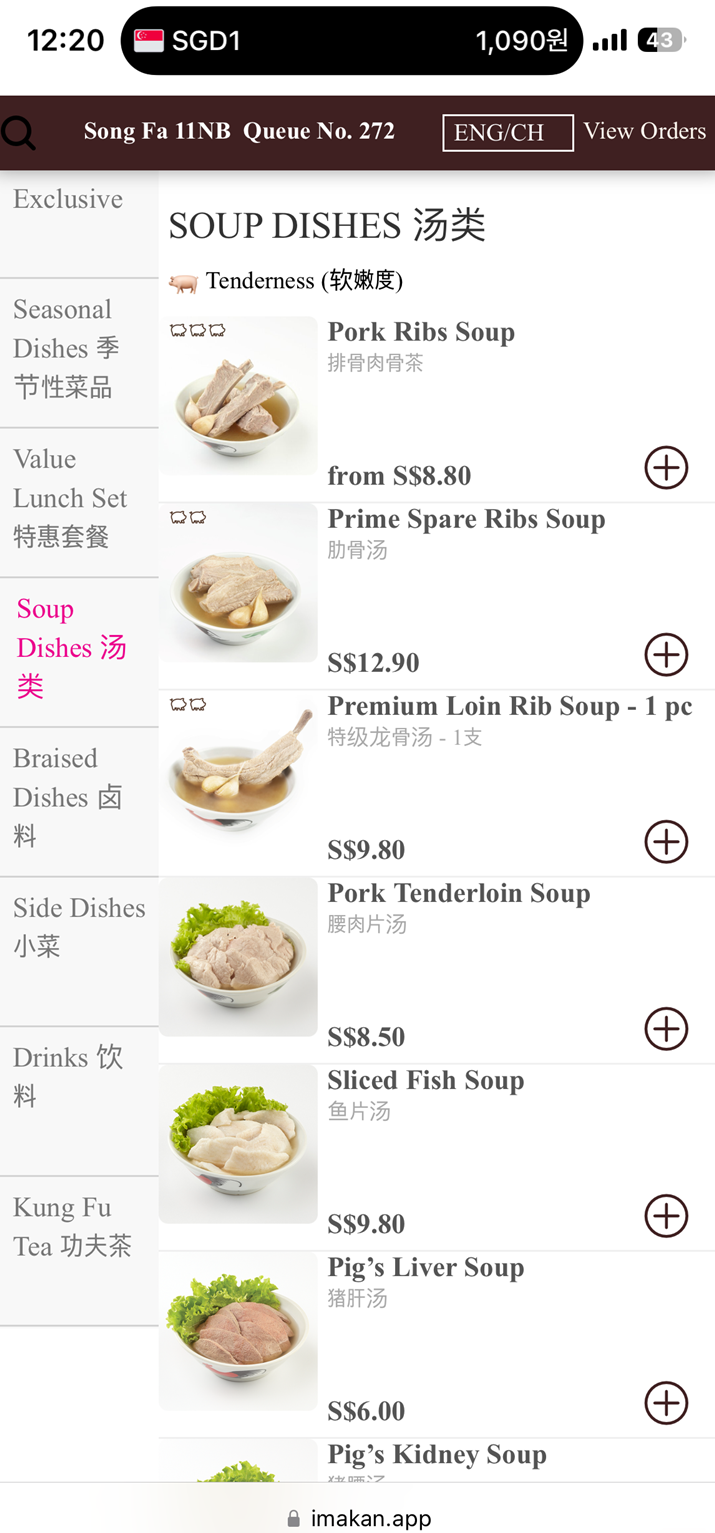Add Pork Tenderloin Soup to order
Screen dimensions: 715x1533
[666, 1029]
